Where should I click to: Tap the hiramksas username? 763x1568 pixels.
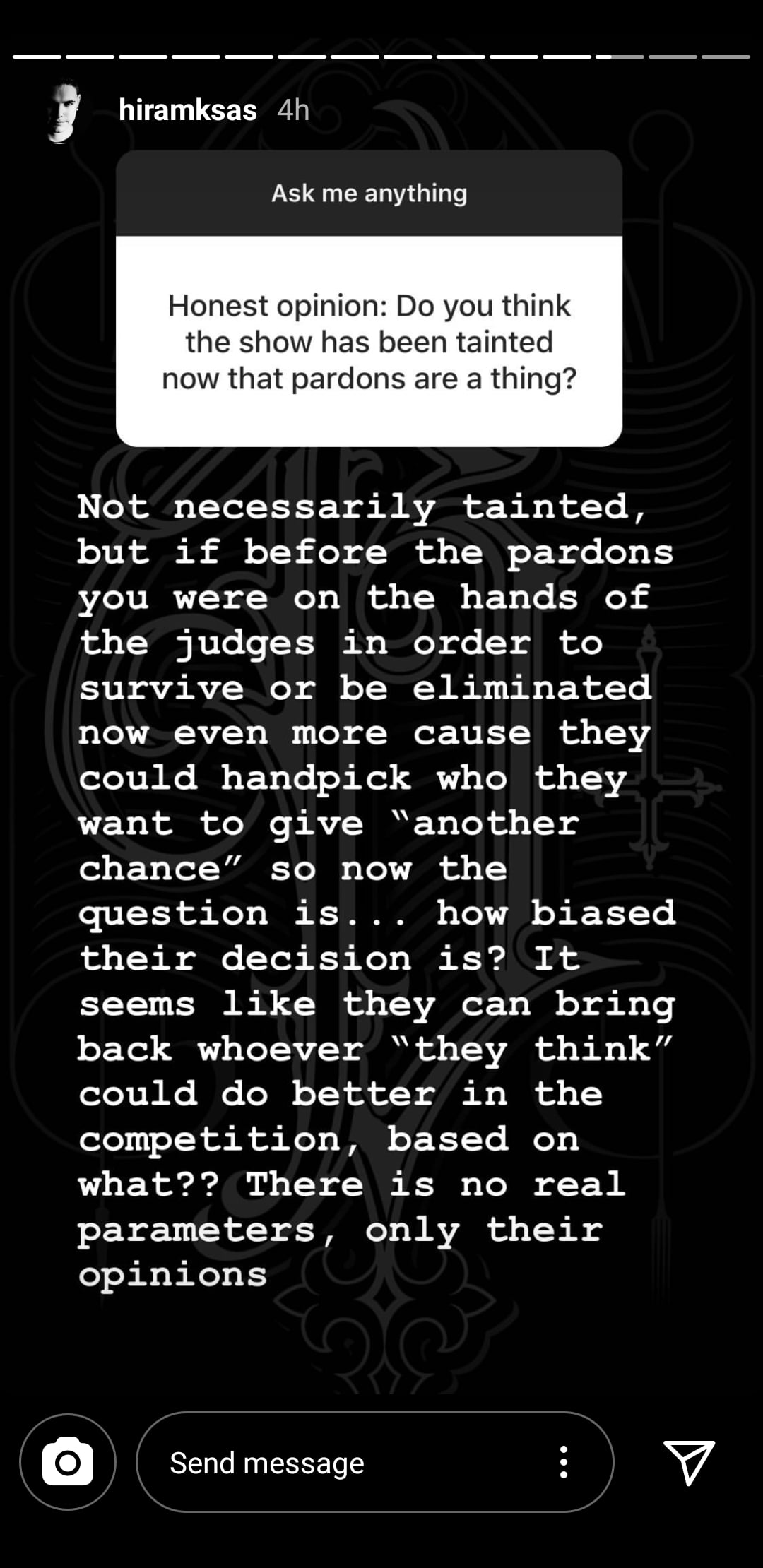(188, 110)
